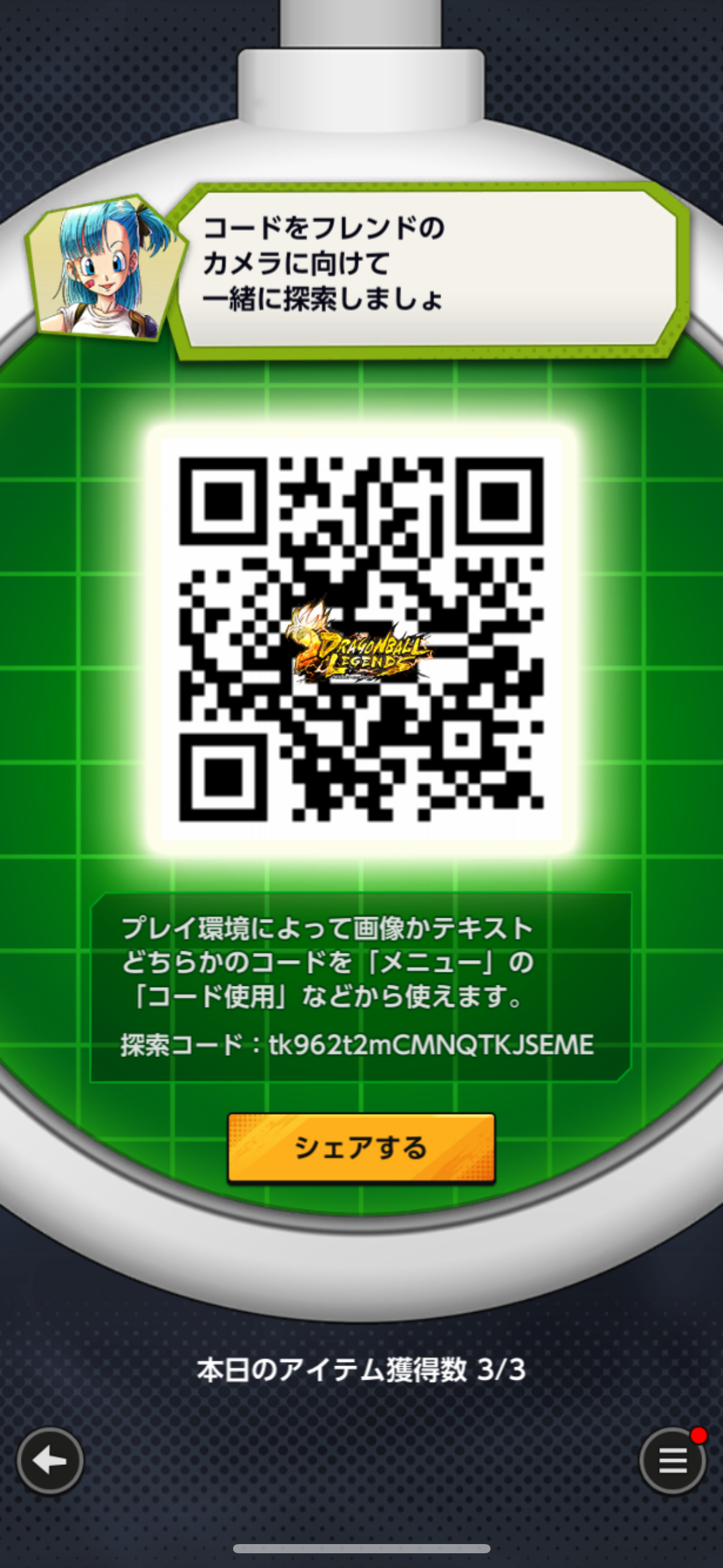Image resolution: width=723 pixels, height=1568 pixels.
Task: Go back with the arrow icon
Action: pos(50,1461)
